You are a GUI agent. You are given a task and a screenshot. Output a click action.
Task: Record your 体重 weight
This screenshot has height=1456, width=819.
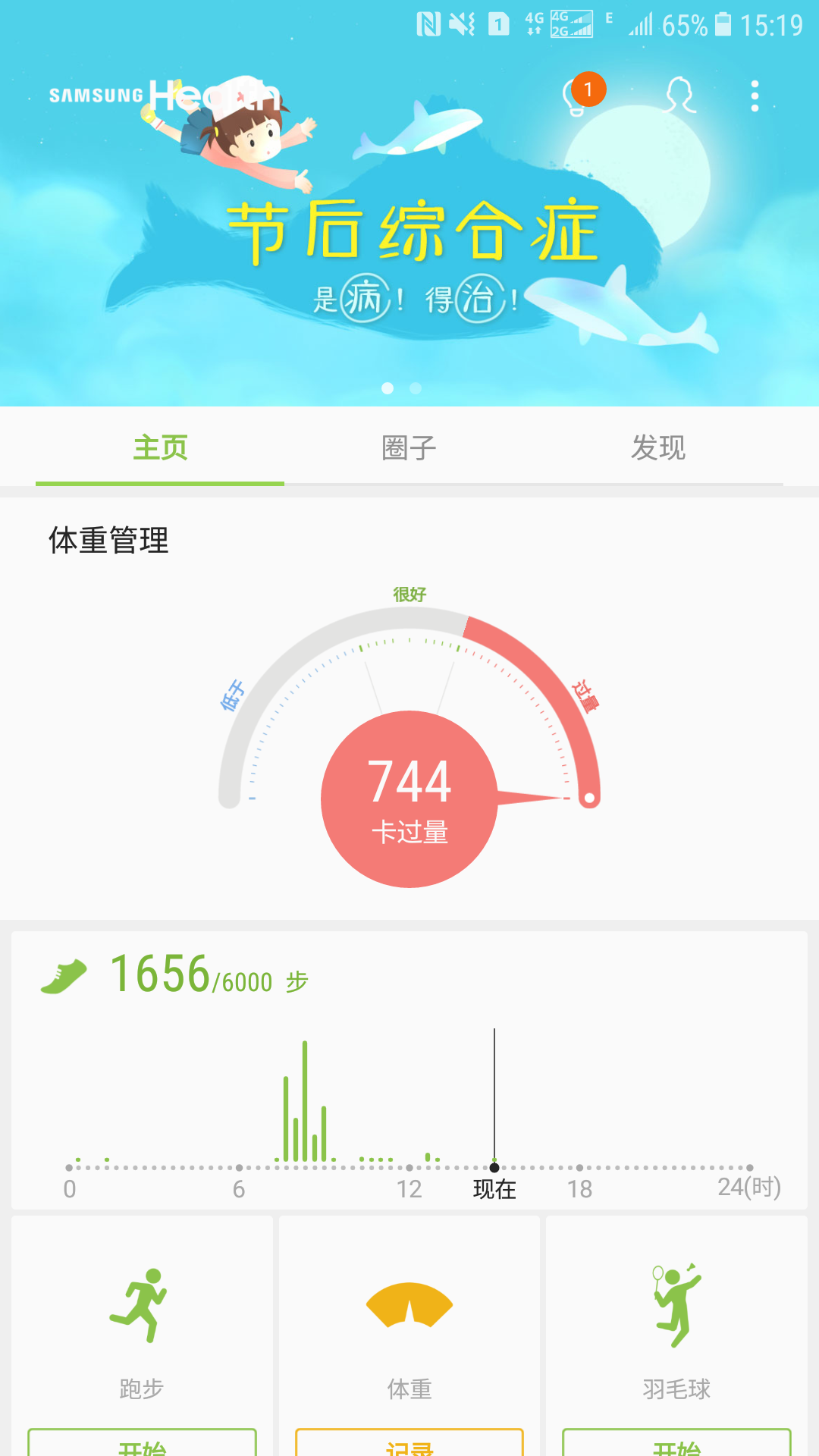coord(409,1444)
